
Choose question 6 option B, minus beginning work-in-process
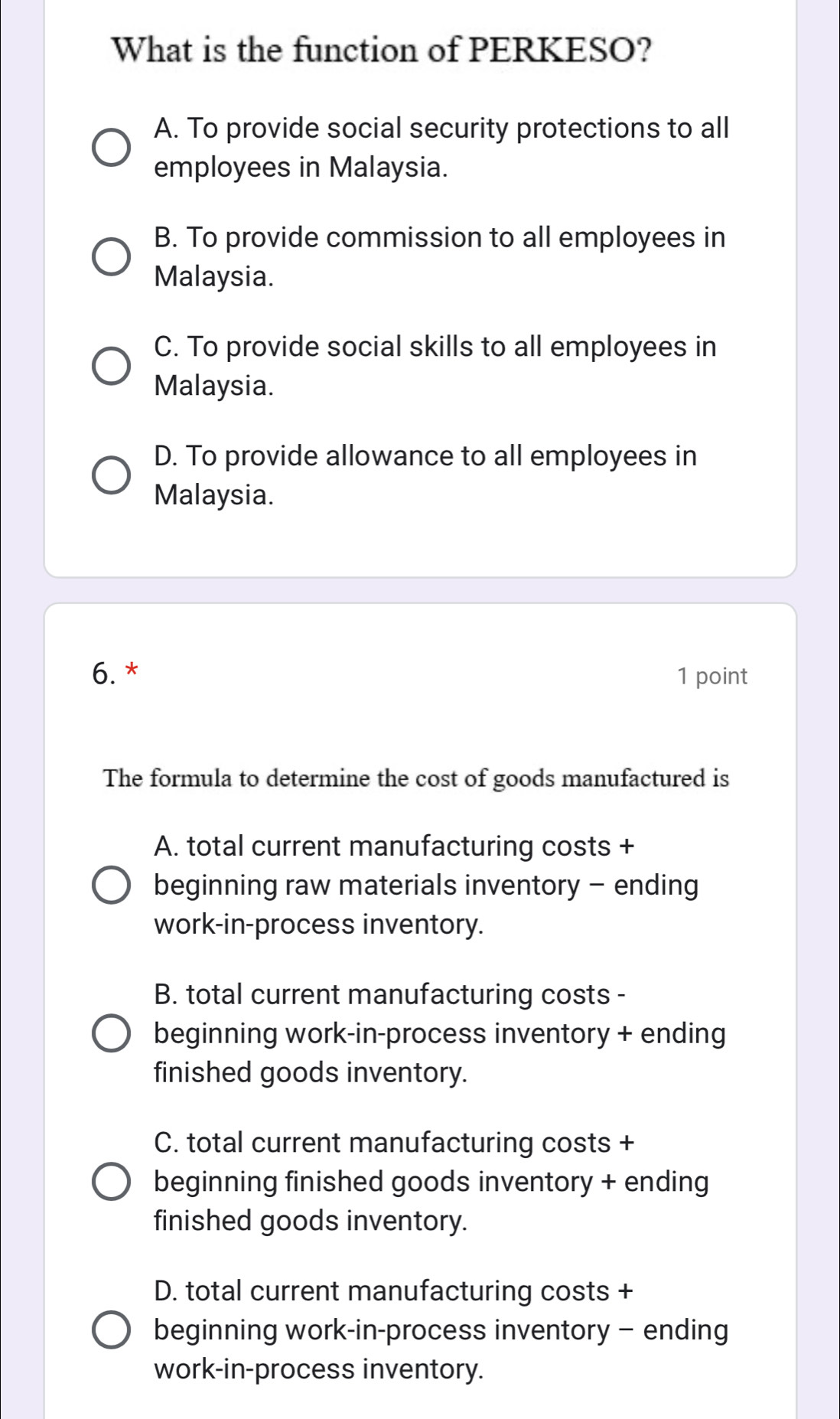coord(112,1034)
